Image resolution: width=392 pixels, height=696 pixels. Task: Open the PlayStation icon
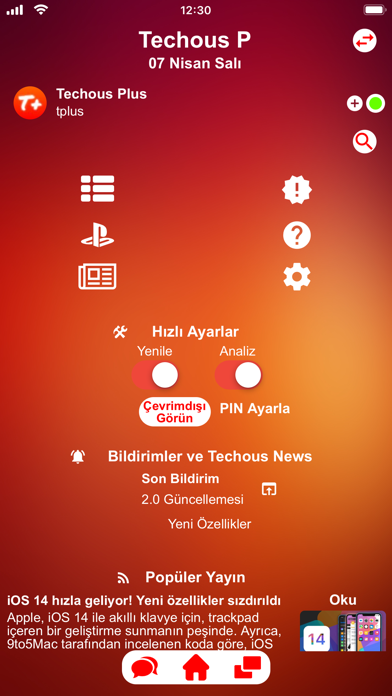pyautogui.click(x=98, y=235)
